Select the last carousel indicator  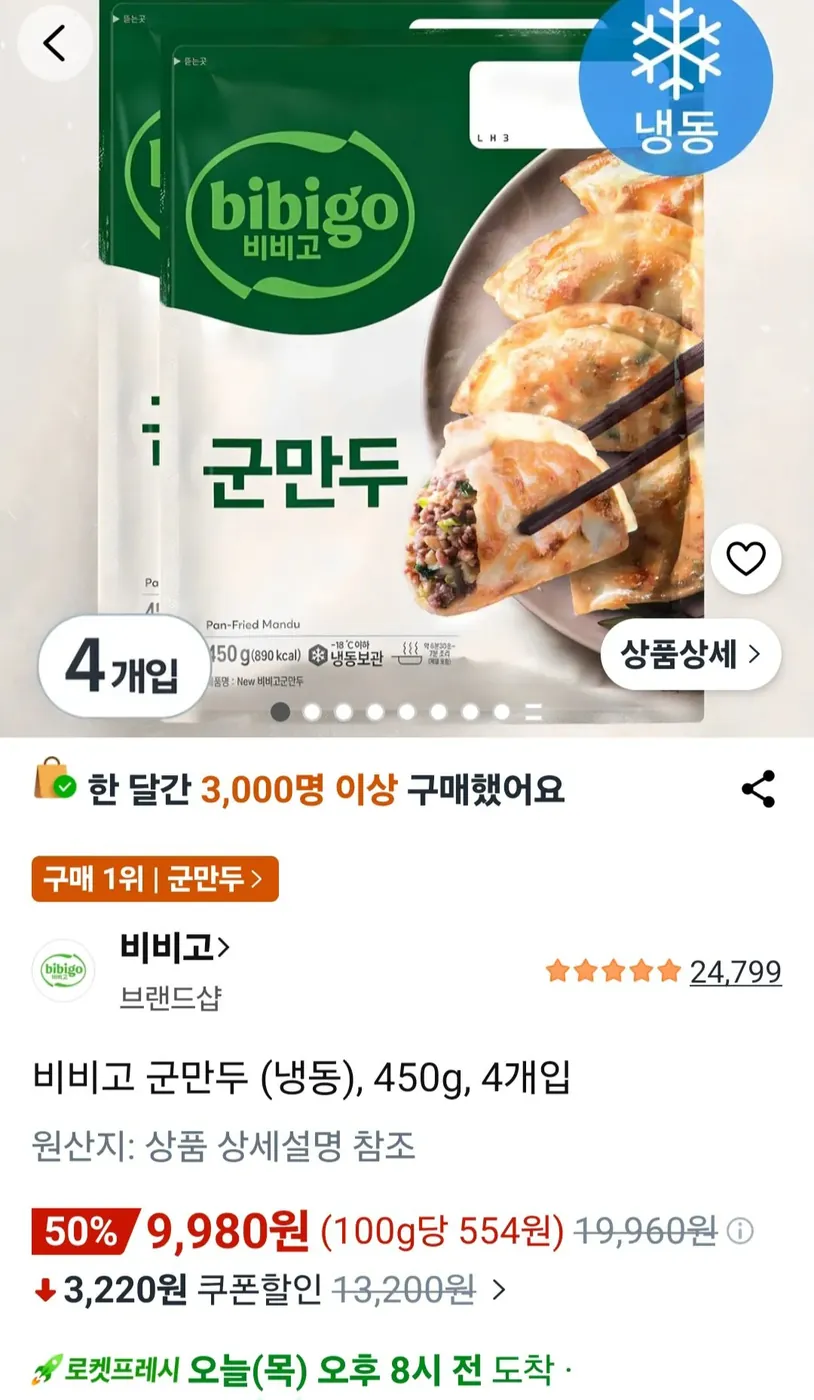point(533,712)
